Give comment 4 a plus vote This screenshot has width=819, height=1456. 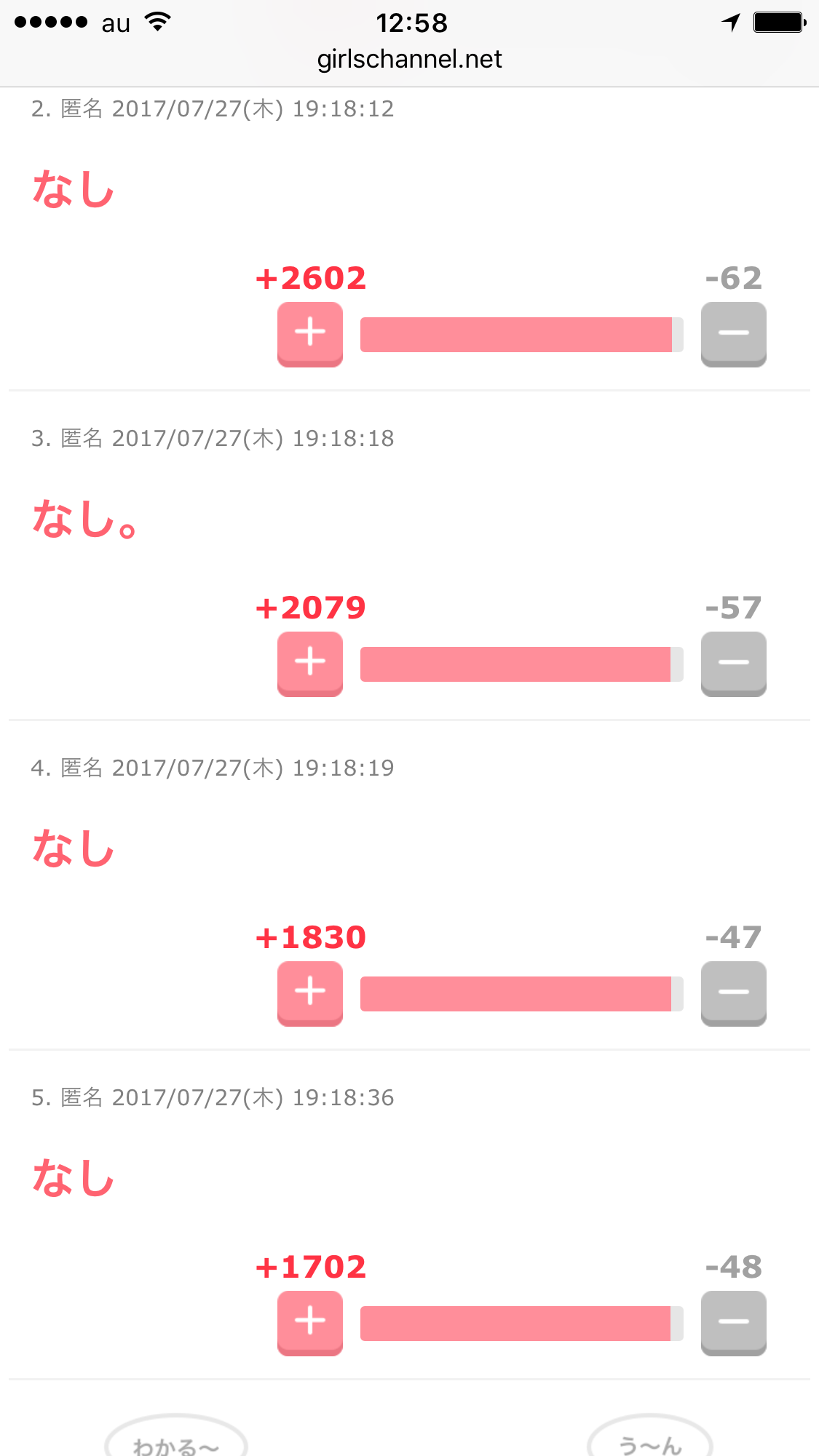[310, 994]
